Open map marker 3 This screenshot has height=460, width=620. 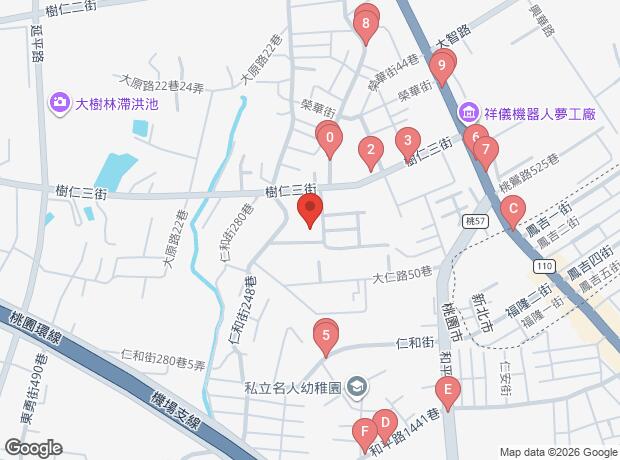406,140
